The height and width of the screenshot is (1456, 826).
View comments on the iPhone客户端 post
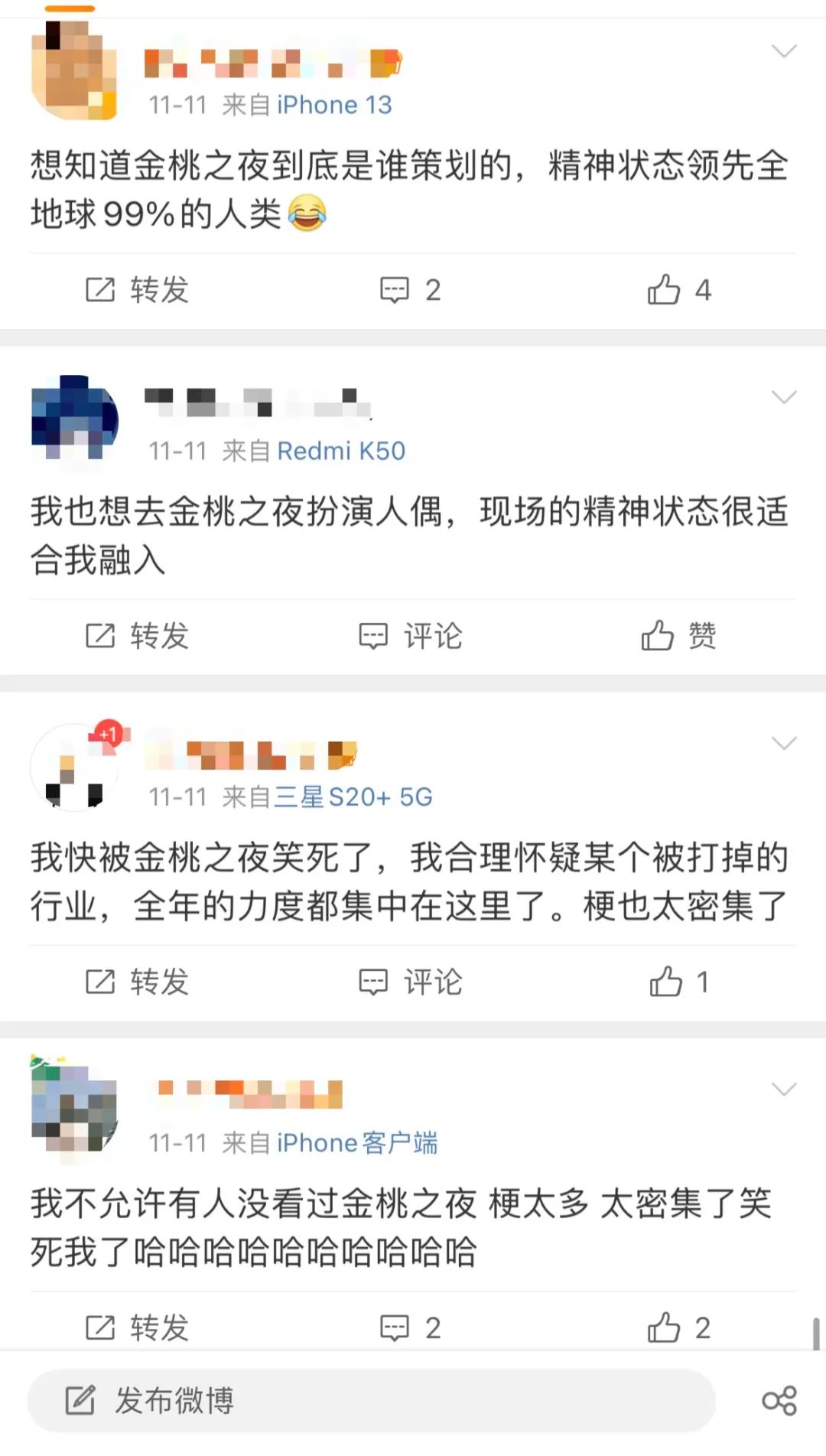click(411, 1327)
